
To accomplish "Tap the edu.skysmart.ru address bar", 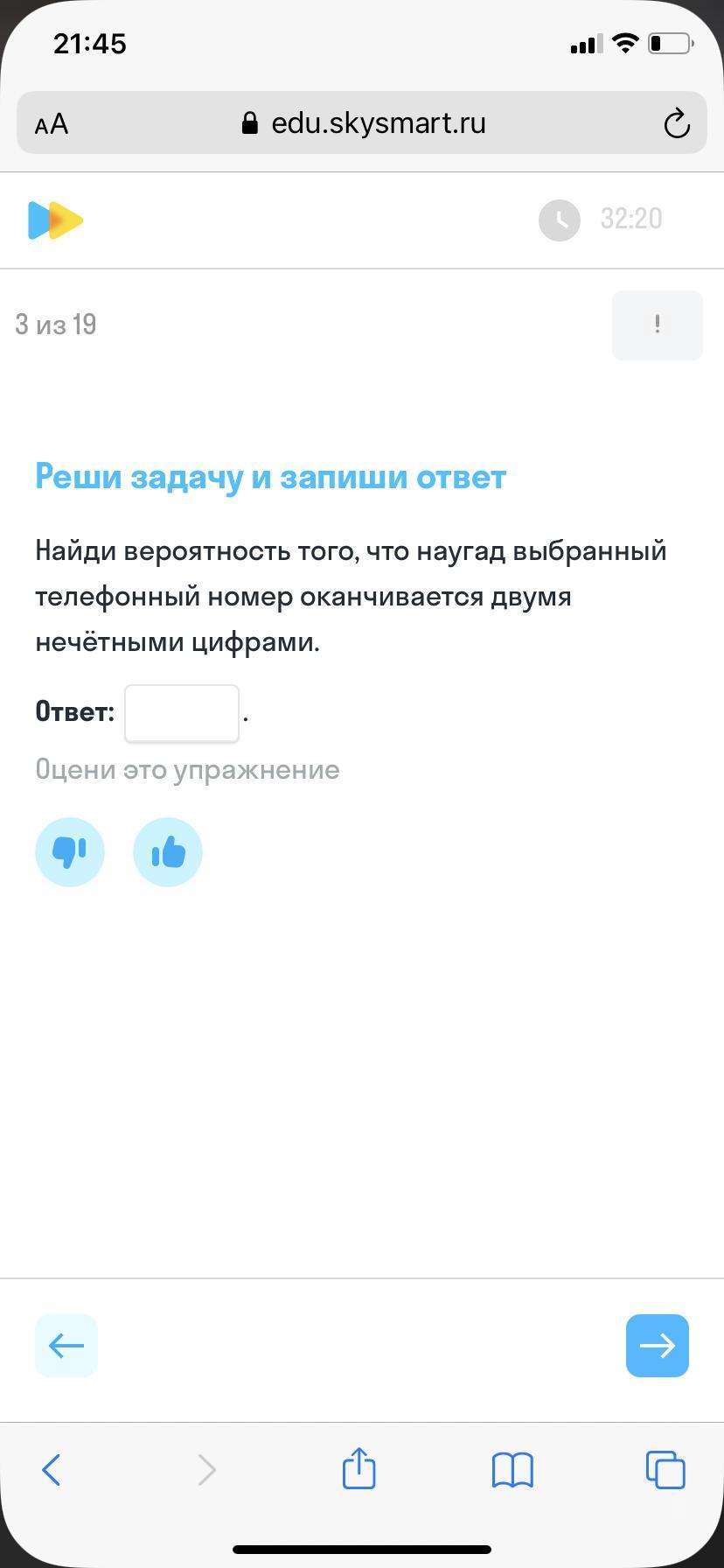I will (x=363, y=123).
